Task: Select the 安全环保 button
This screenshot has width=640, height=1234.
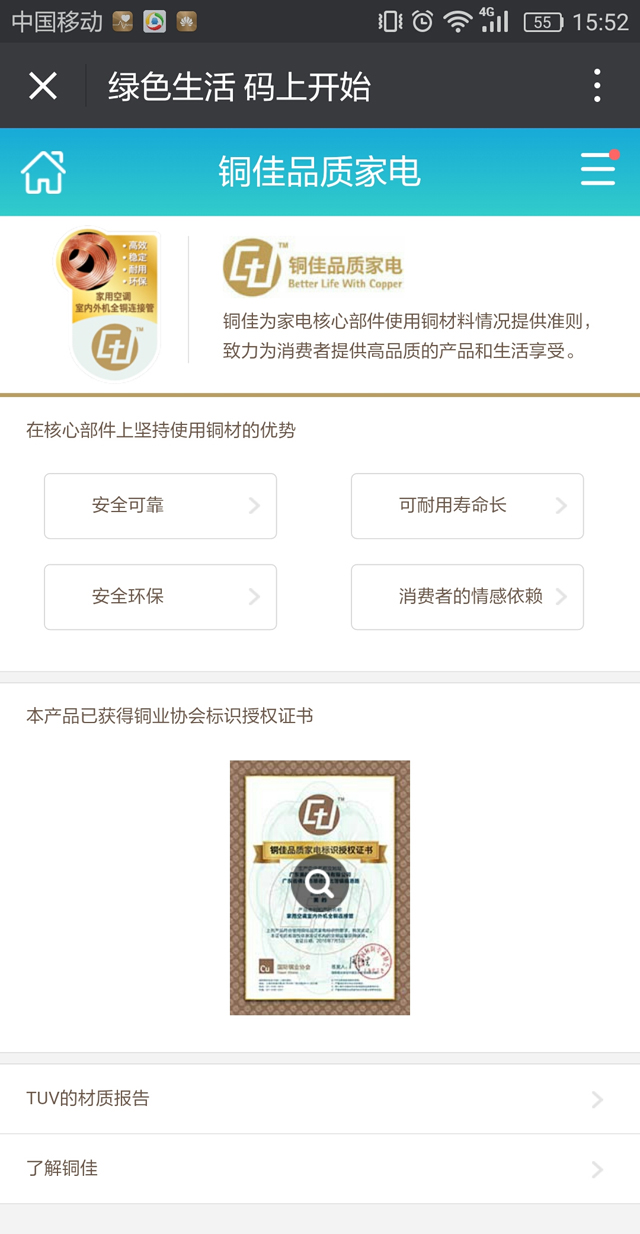Action: point(160,597)
